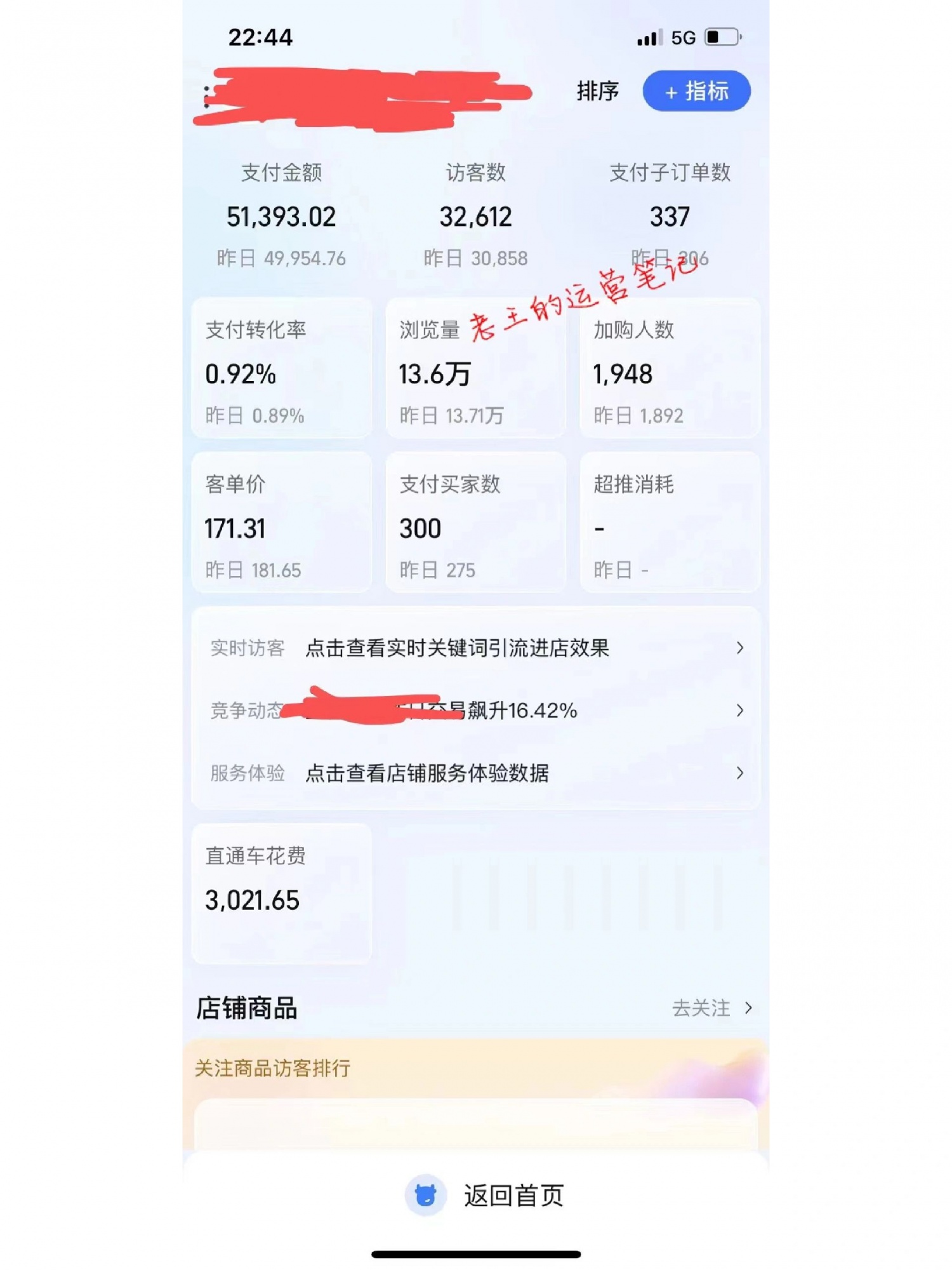Open the 支付买家数 card
The width and height of the screenshot is (952, 1270).
pyautogui.click(x=475, y=523)
